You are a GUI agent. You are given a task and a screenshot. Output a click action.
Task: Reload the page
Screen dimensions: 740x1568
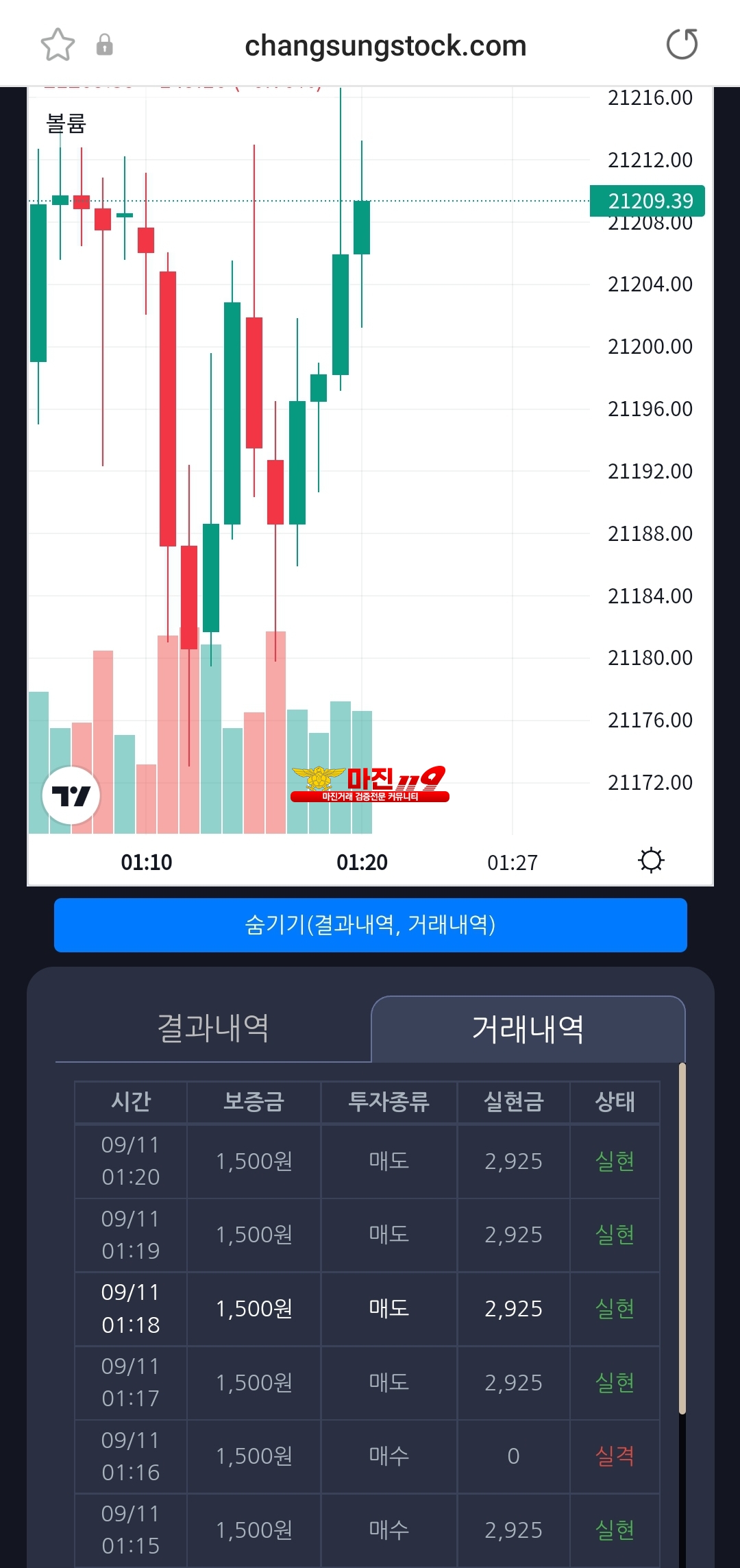point(682,45)
